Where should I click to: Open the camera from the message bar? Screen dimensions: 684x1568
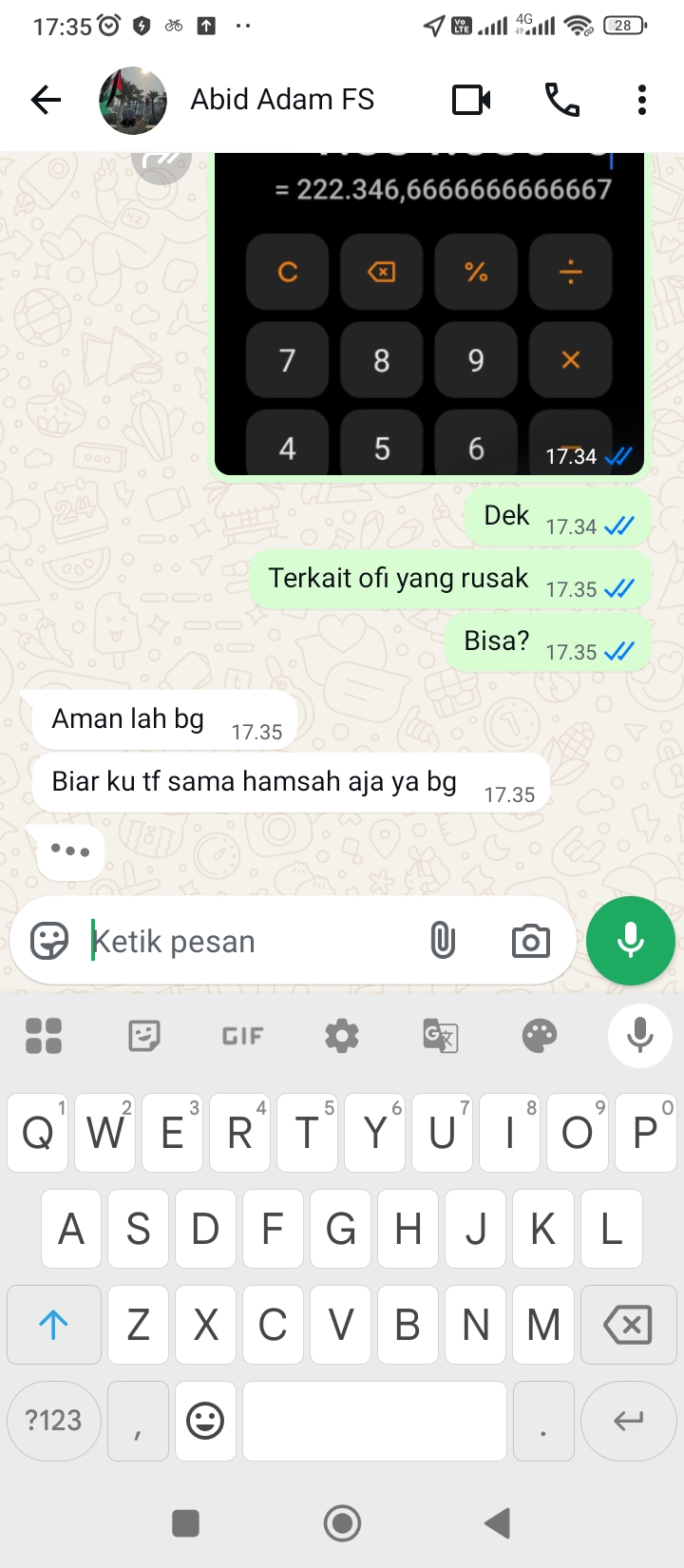pos(530,942)
